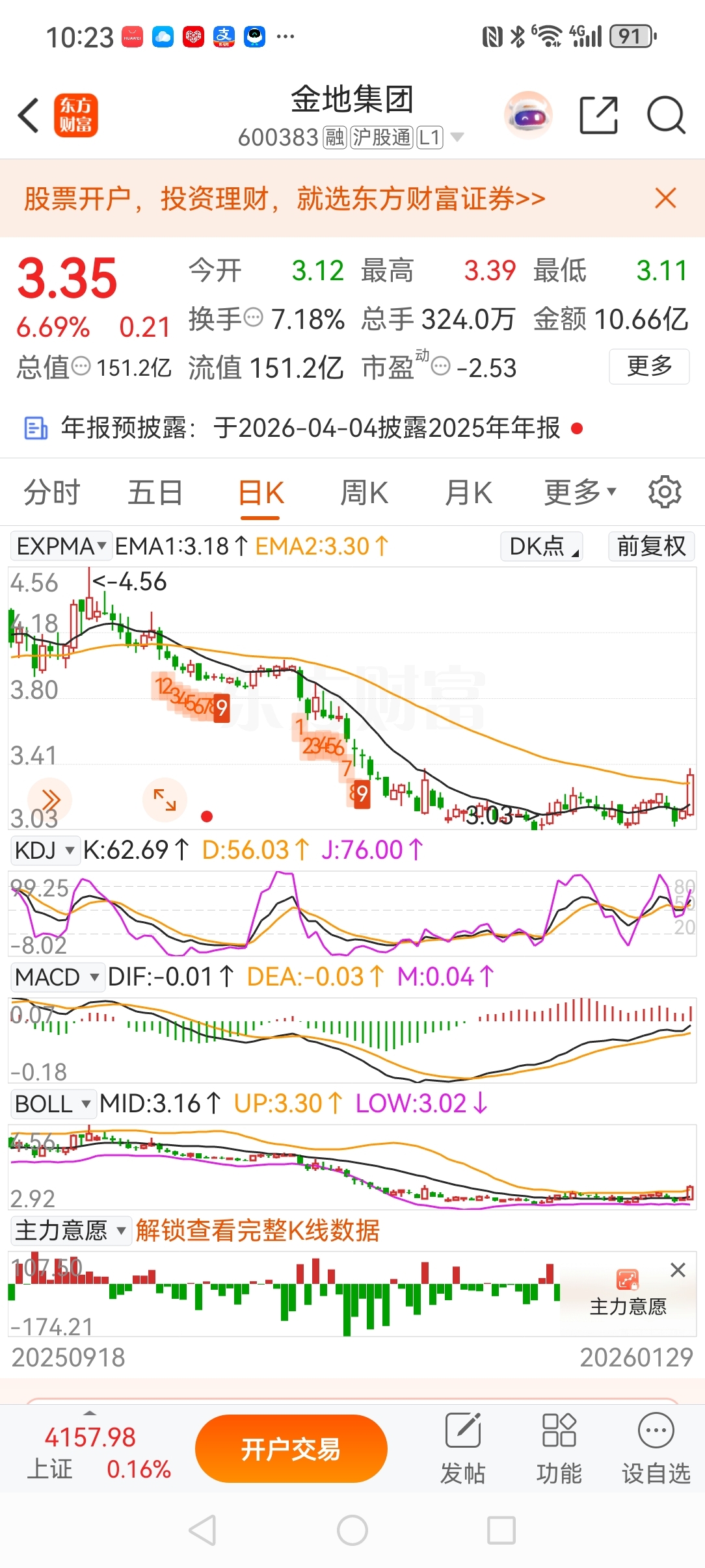
Task: Open the search magnifier
Action: 666,116
